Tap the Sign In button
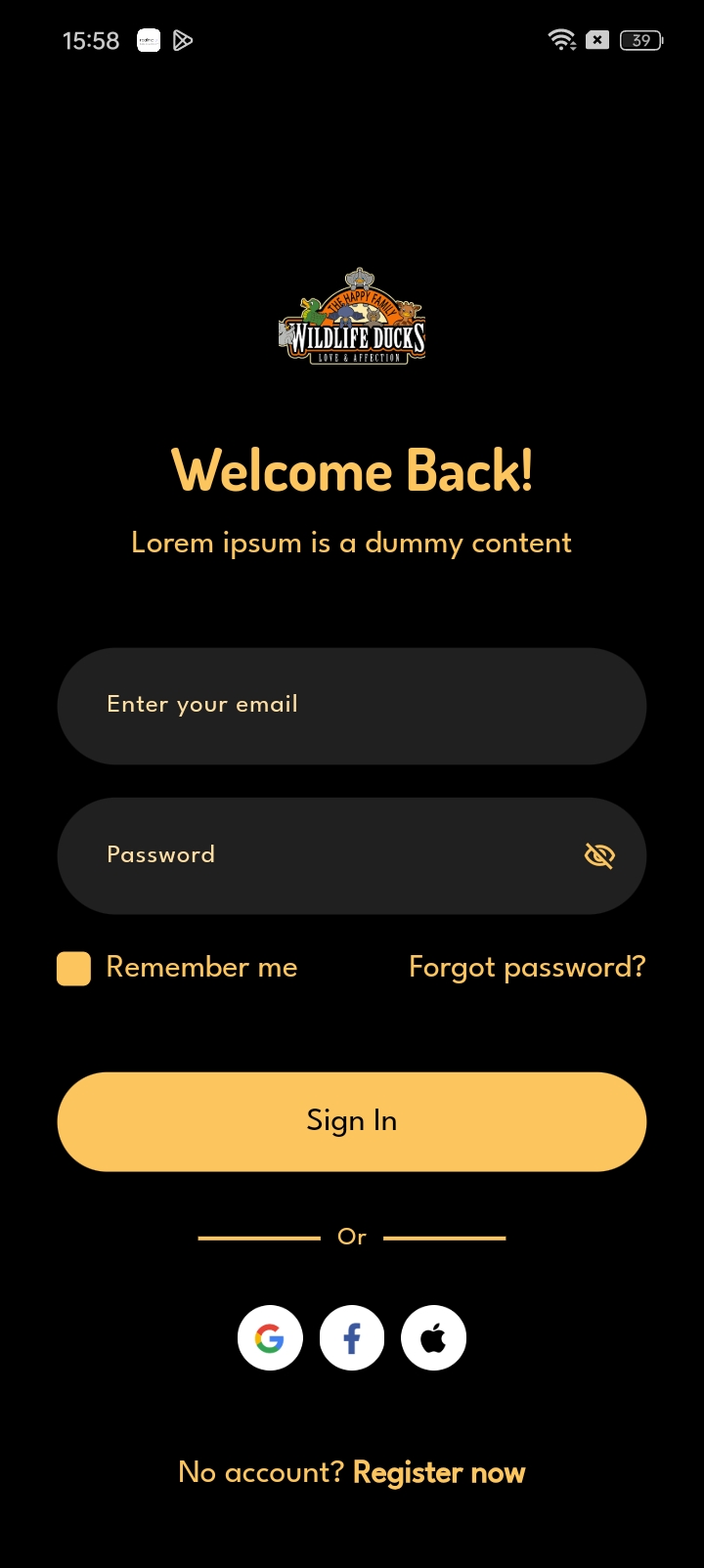The image size is (704, 1568). 352,1121
